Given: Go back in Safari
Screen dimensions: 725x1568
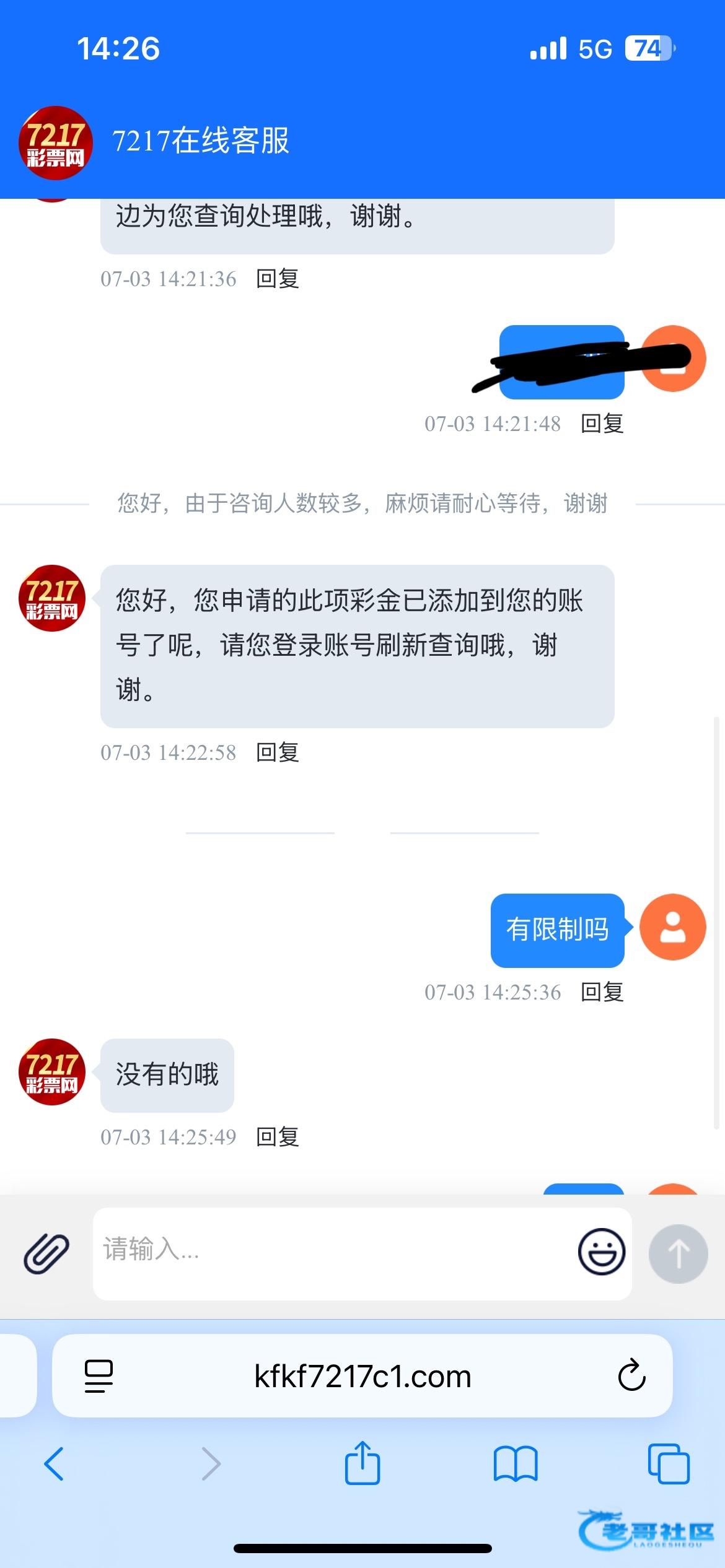Looking at the screenshot, I should (54, 1464).
